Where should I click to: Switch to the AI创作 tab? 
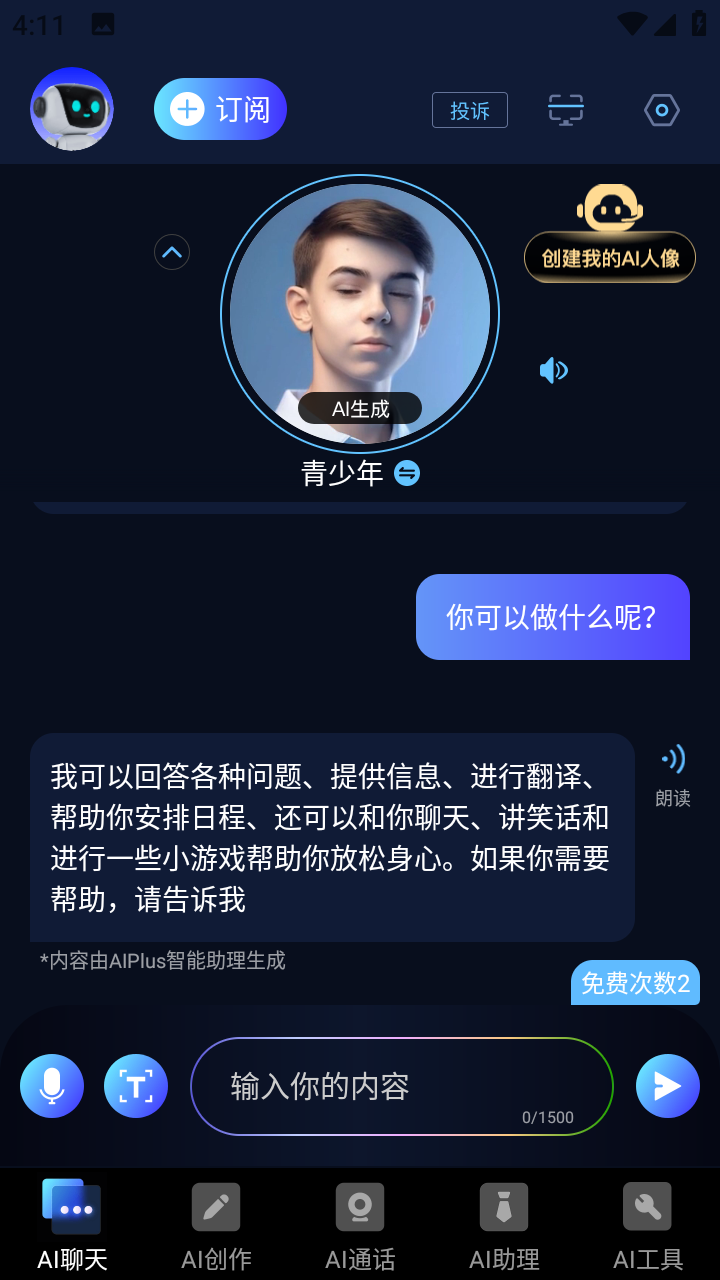point(216,1226)
